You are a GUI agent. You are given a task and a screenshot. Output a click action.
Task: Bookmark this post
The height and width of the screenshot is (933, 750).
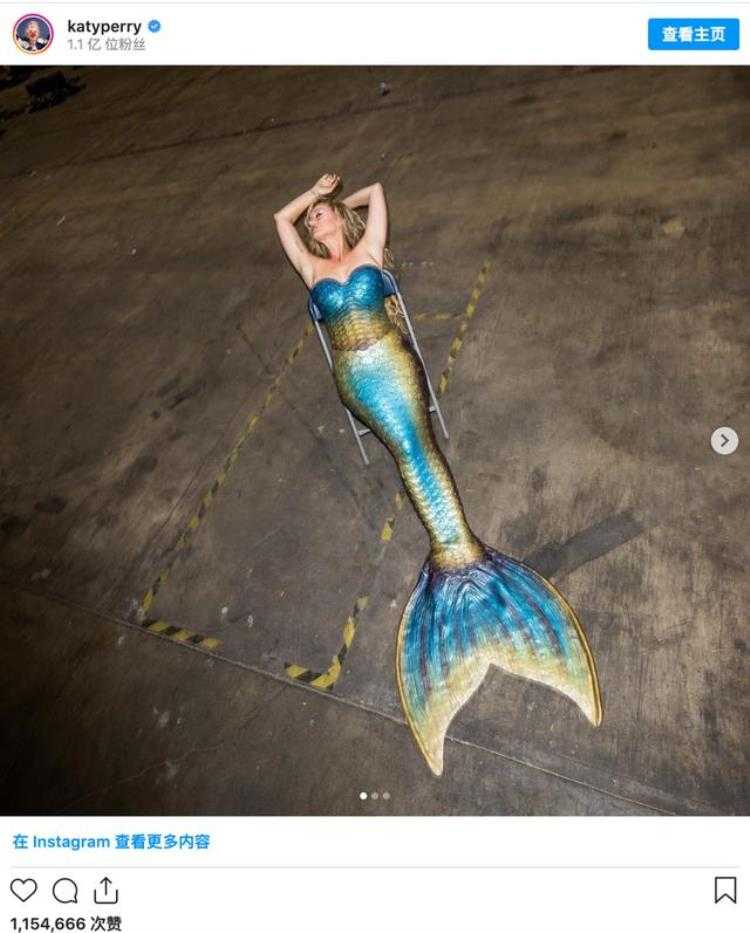pos(725,890)
